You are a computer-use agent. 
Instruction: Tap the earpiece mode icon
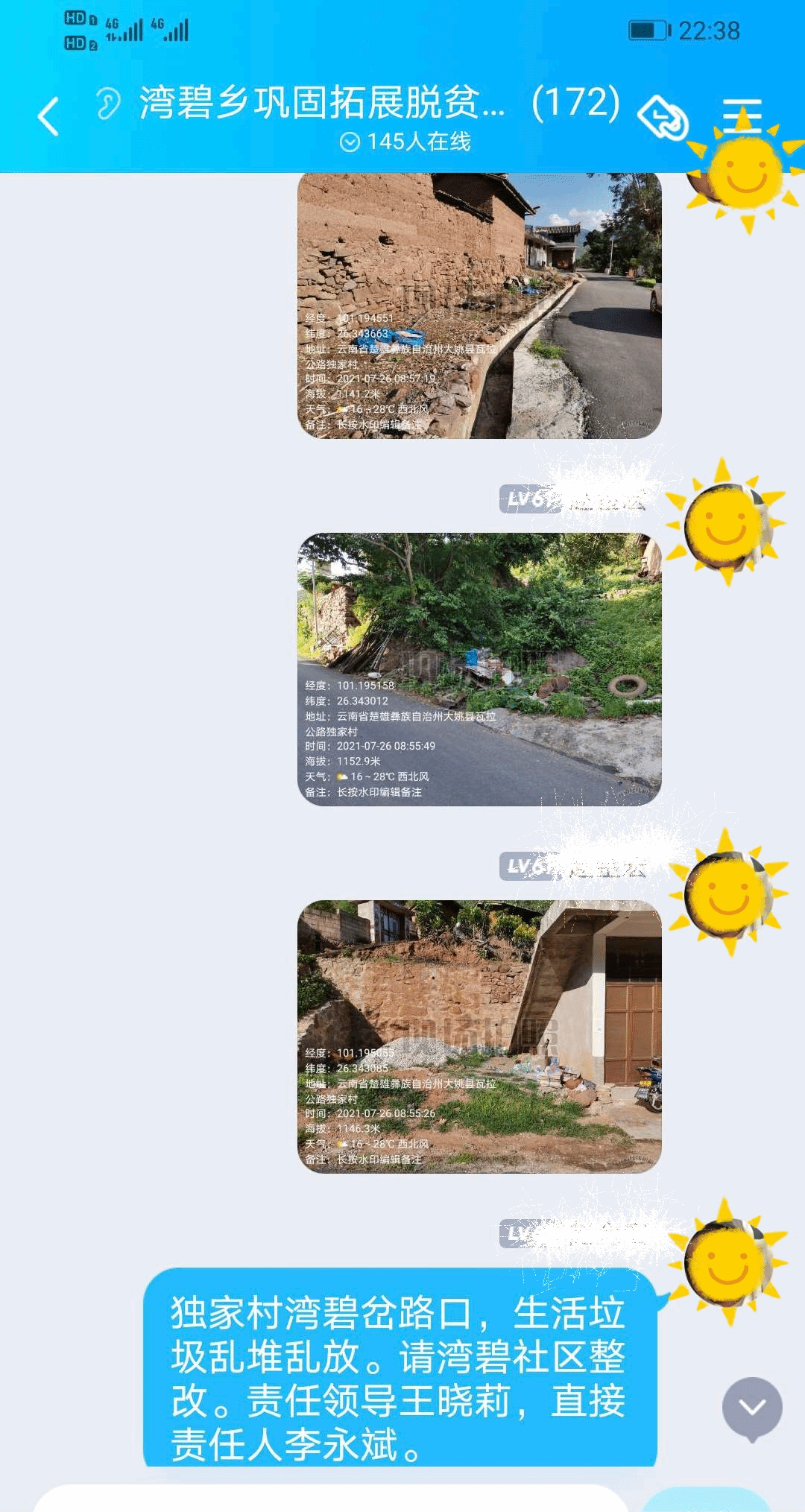click(108, 103)
